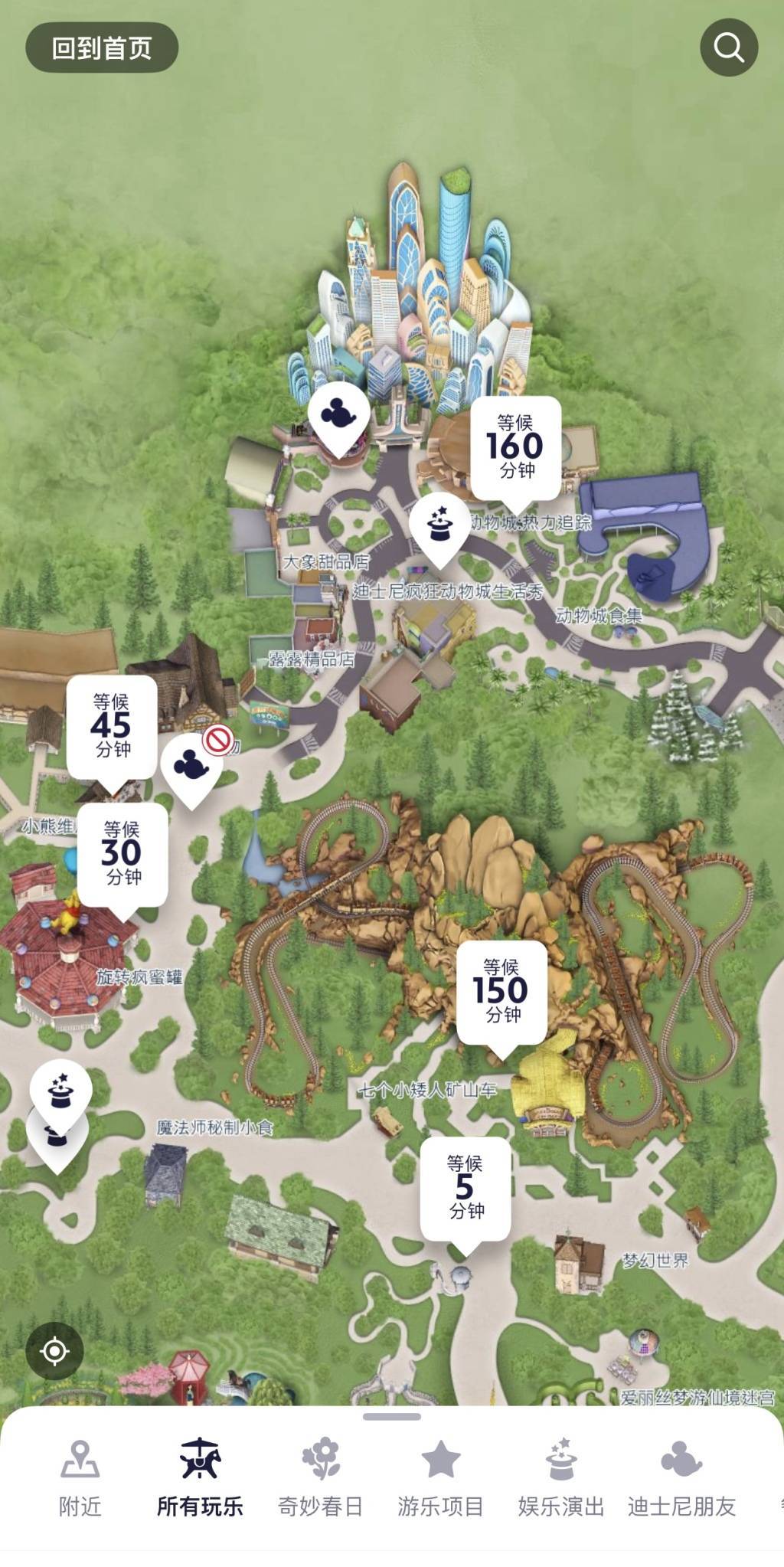Open the 160 minute wait marker
The height and width of the screenshot is (1567, 784).
[x=515, y=447]
